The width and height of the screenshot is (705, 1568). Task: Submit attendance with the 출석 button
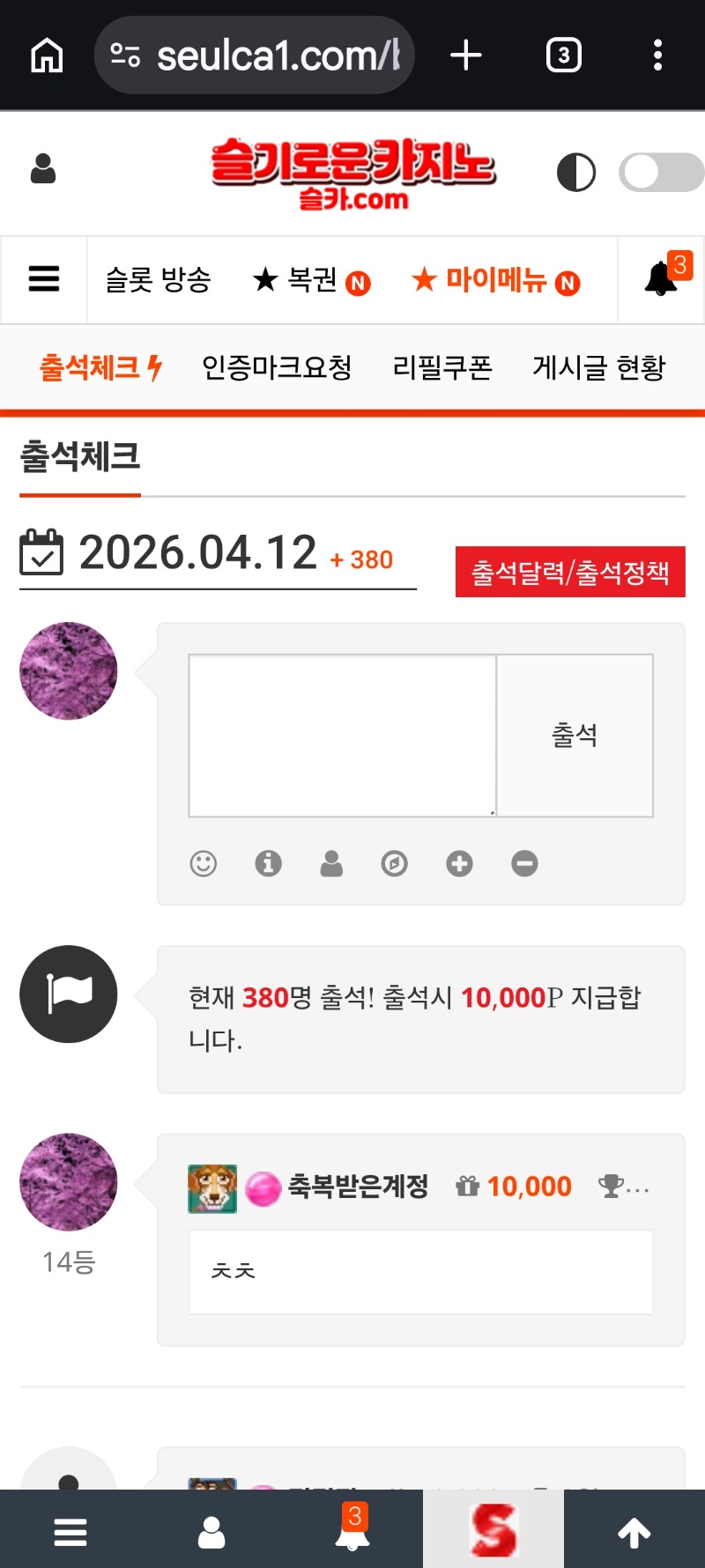[575, 736]
